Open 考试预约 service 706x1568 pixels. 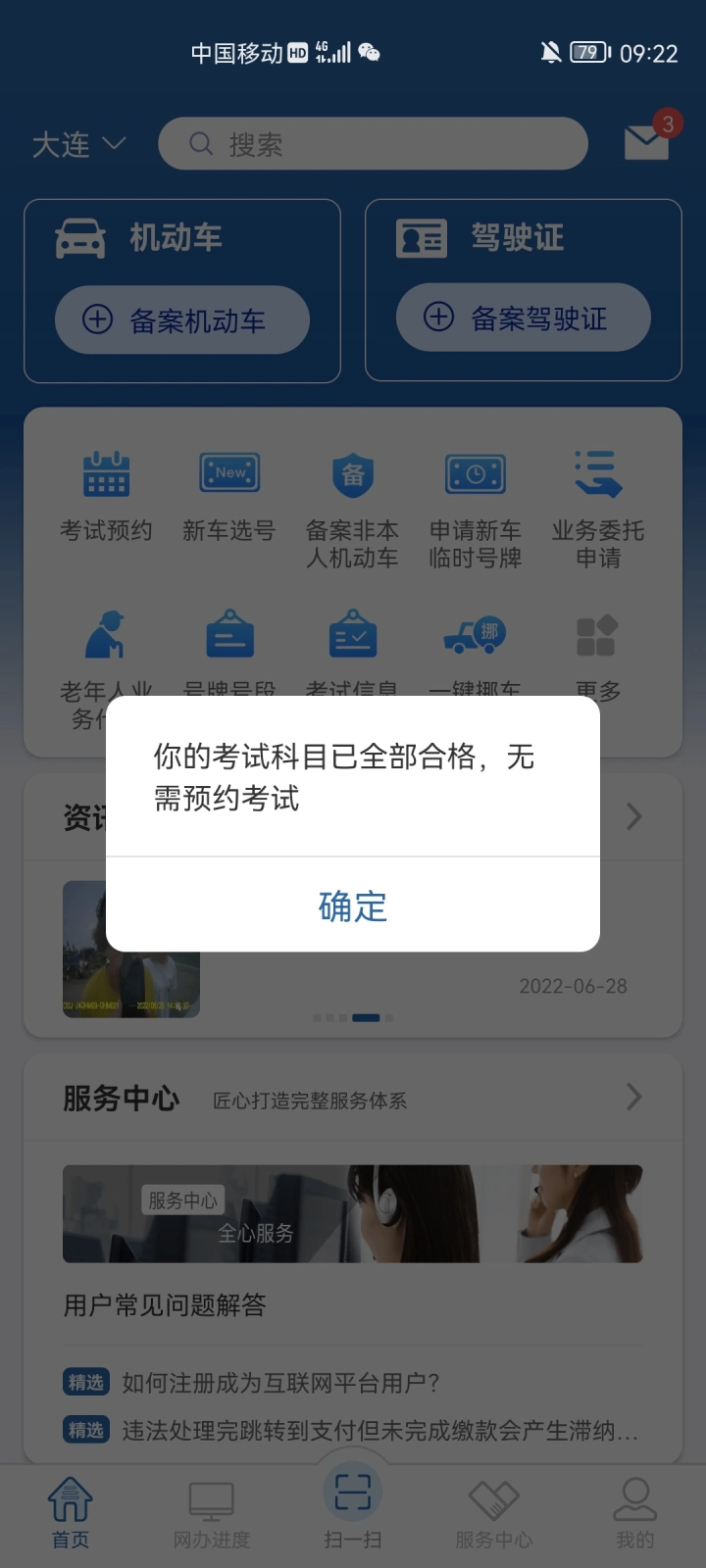pos(106,497)
